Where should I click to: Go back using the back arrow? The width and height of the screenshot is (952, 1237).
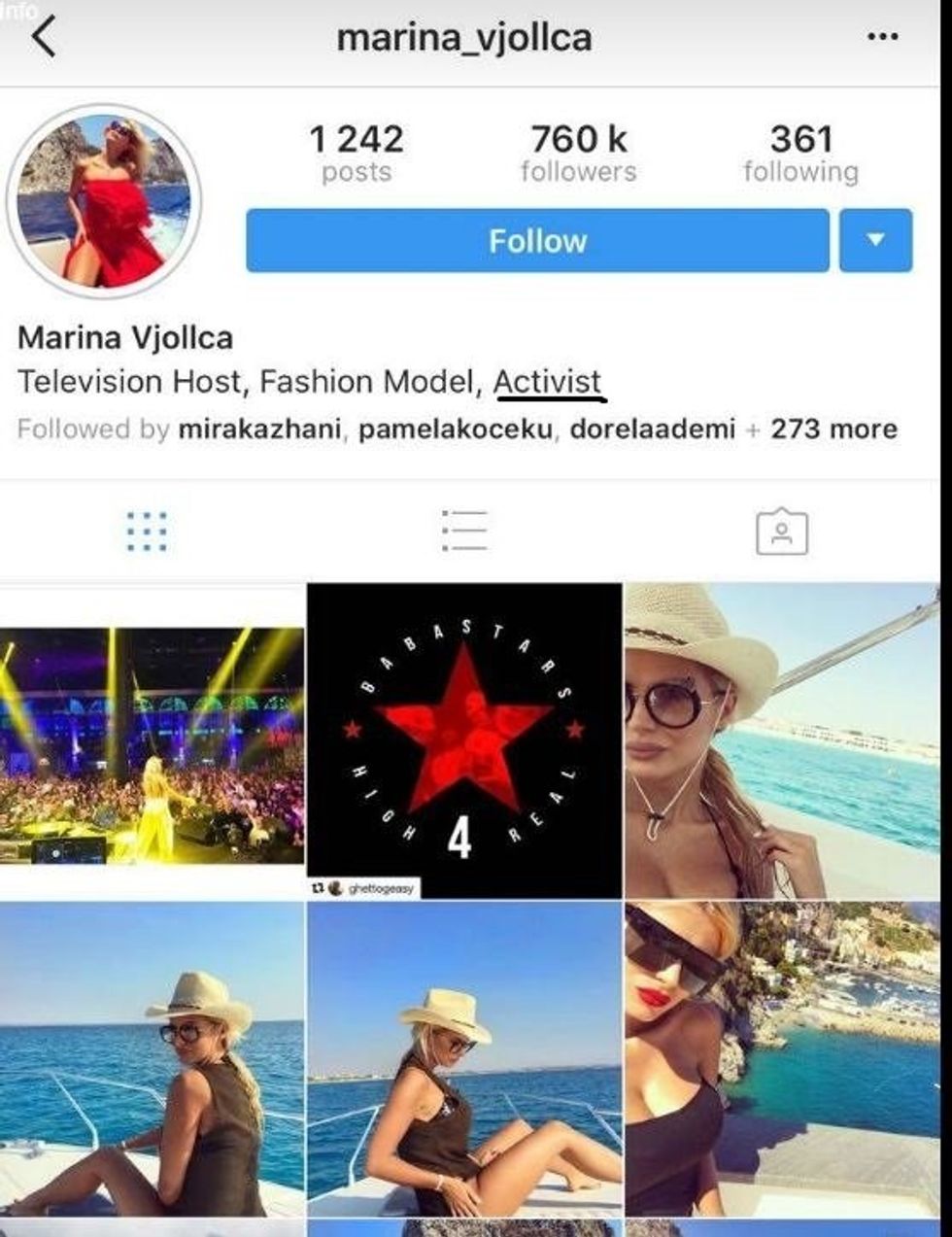(44, 37)
